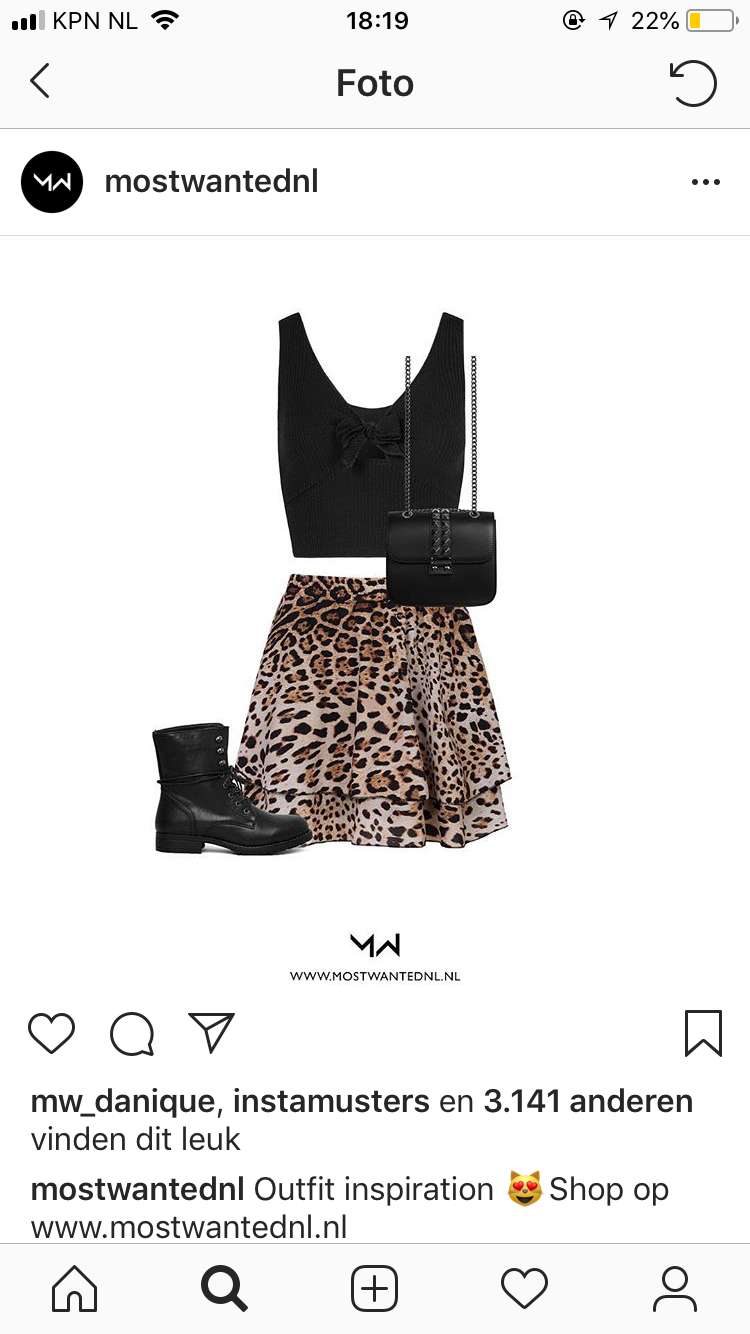This screenshot has height=1334, width=750.
Task: Open comments on the post
Action: pos(132,1034)
